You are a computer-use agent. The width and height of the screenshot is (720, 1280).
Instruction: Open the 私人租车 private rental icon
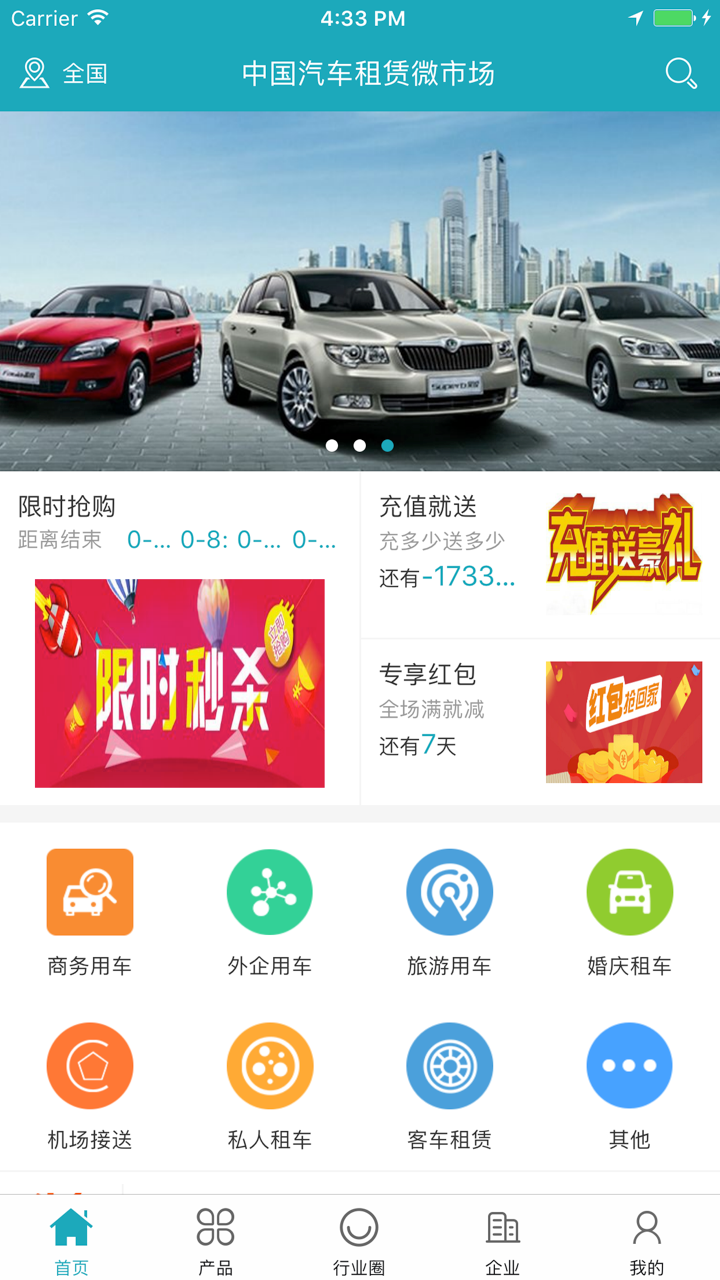[x=270, y=1065]
